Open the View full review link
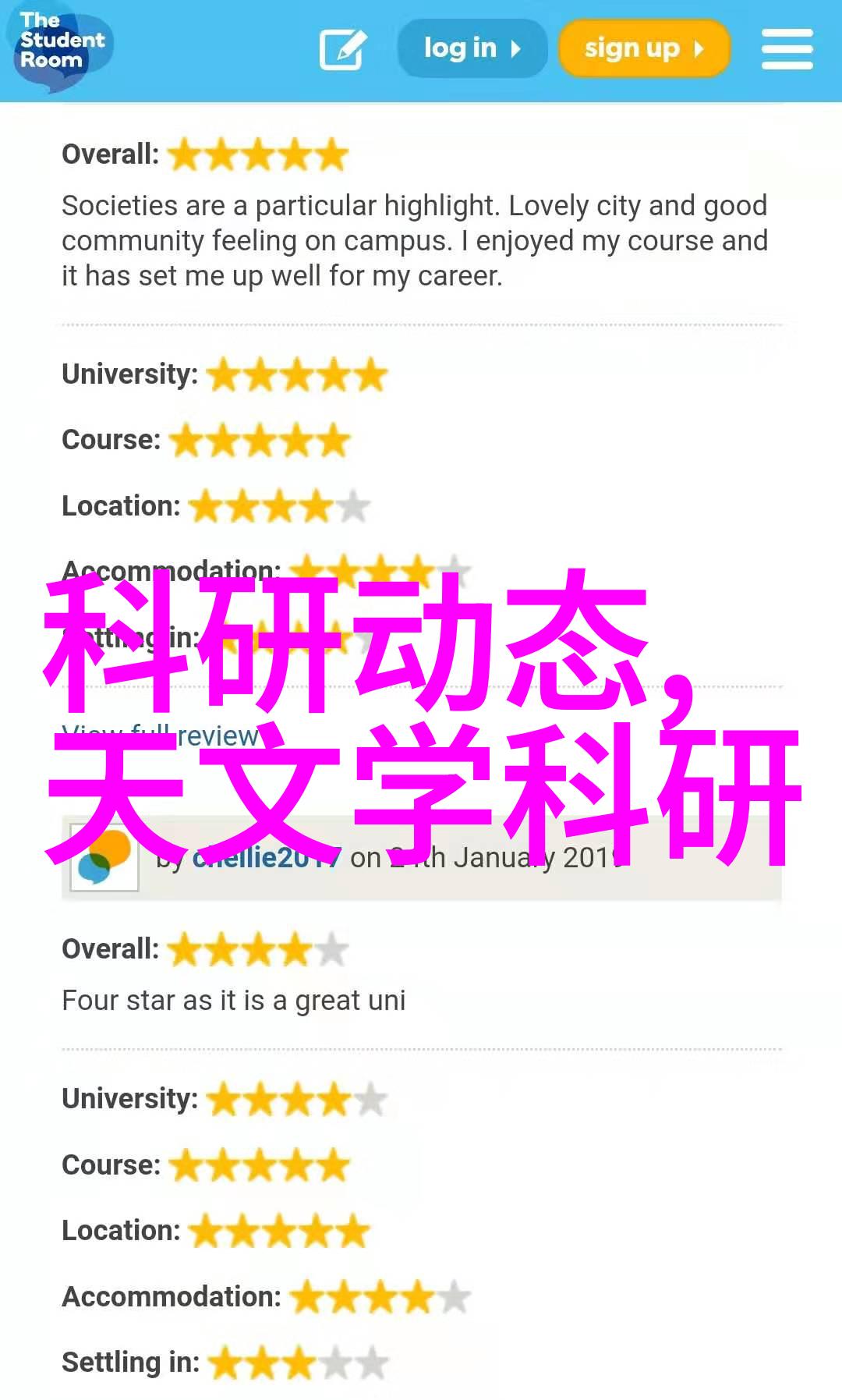The image size is (842, 1400). pyautogui.click(x=218, y=735)
